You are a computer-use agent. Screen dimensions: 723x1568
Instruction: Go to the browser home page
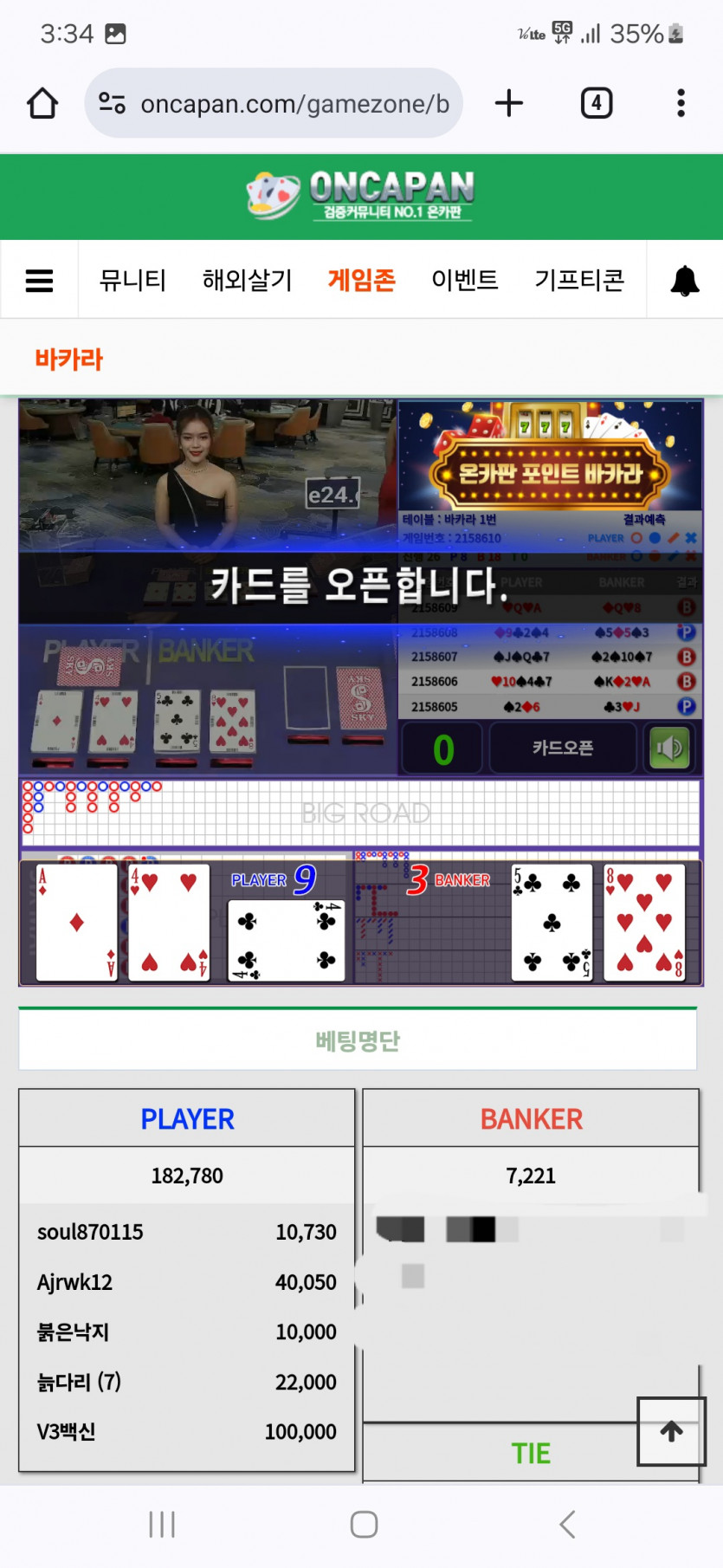coord(42,103)
